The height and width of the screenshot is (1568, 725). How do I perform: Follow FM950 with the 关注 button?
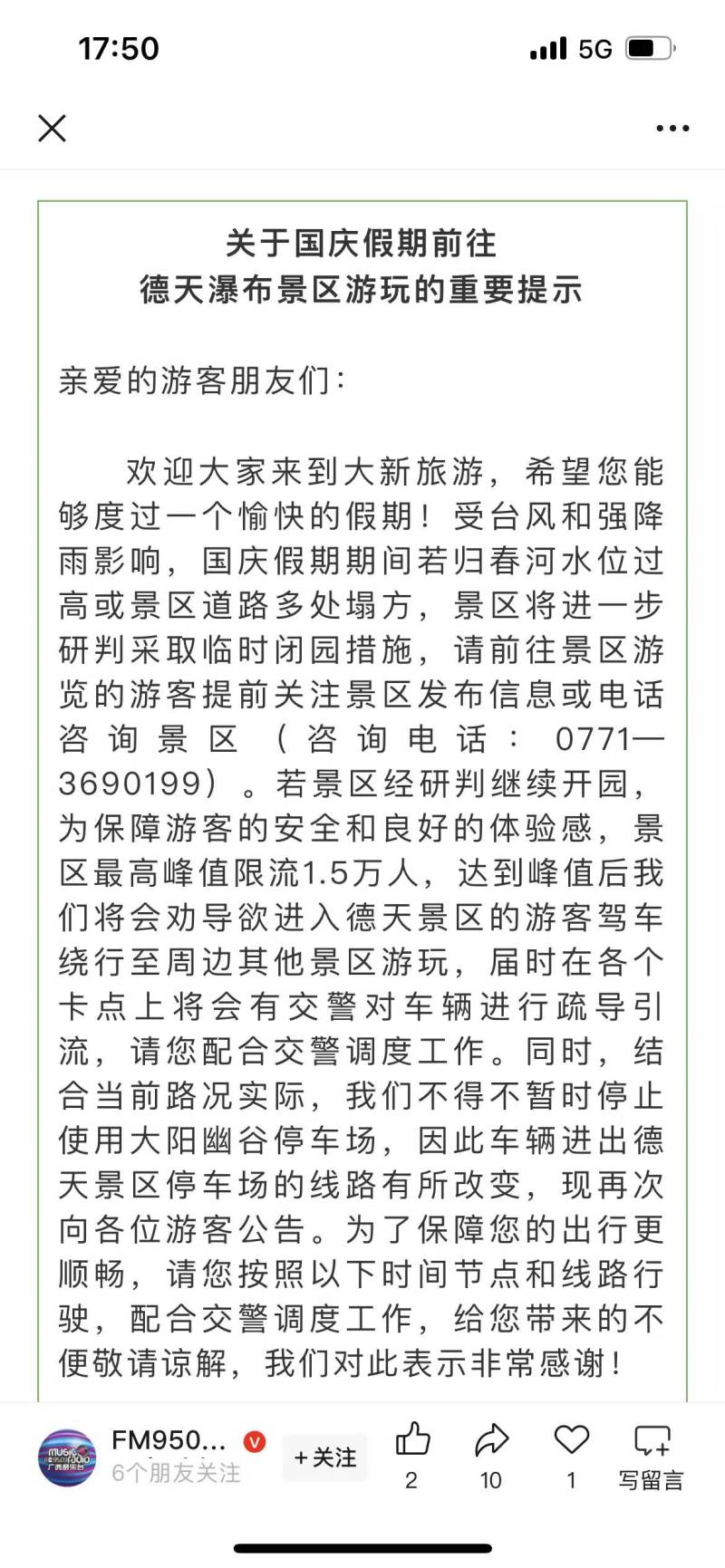tap(325, 1457)
